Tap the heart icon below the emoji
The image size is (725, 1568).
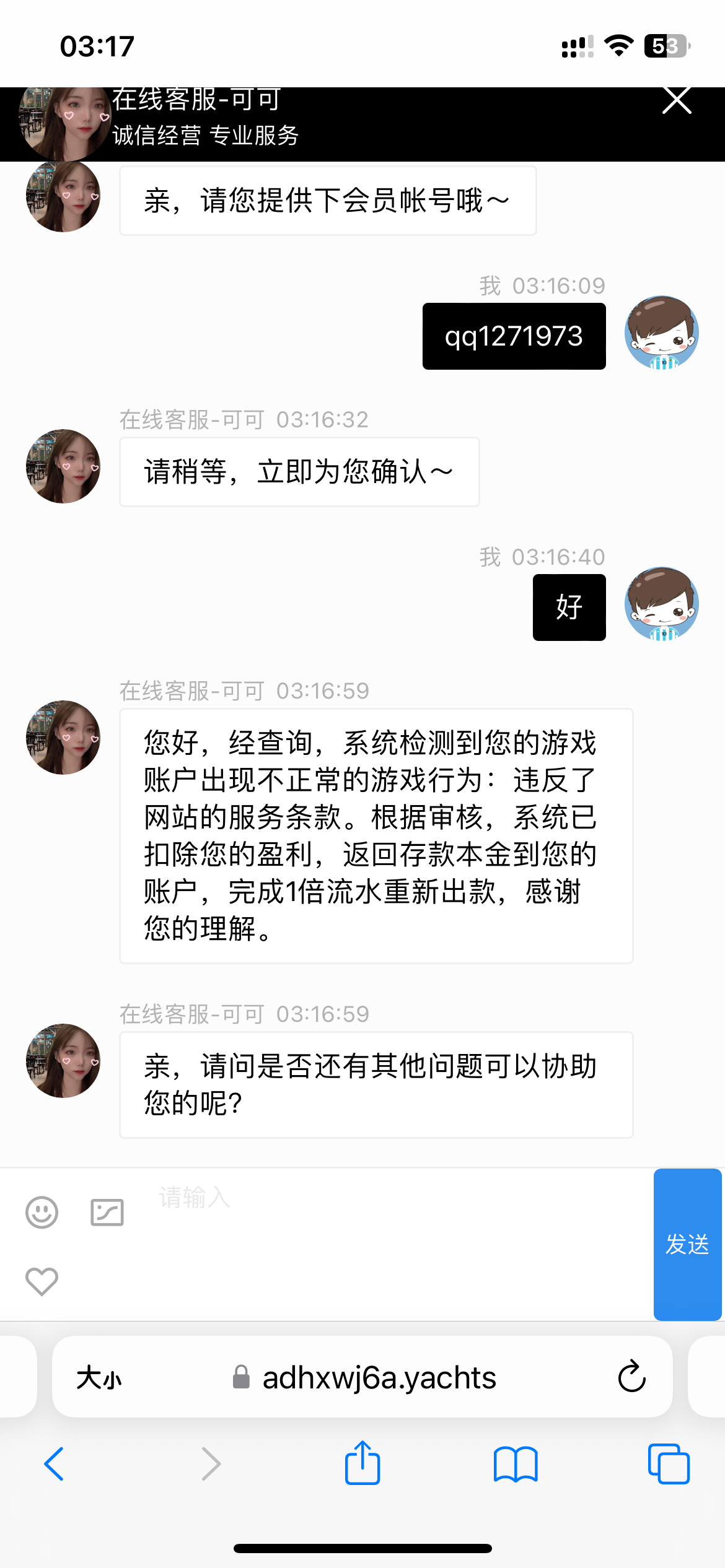pyautogui.click(x=42, y=1281)
